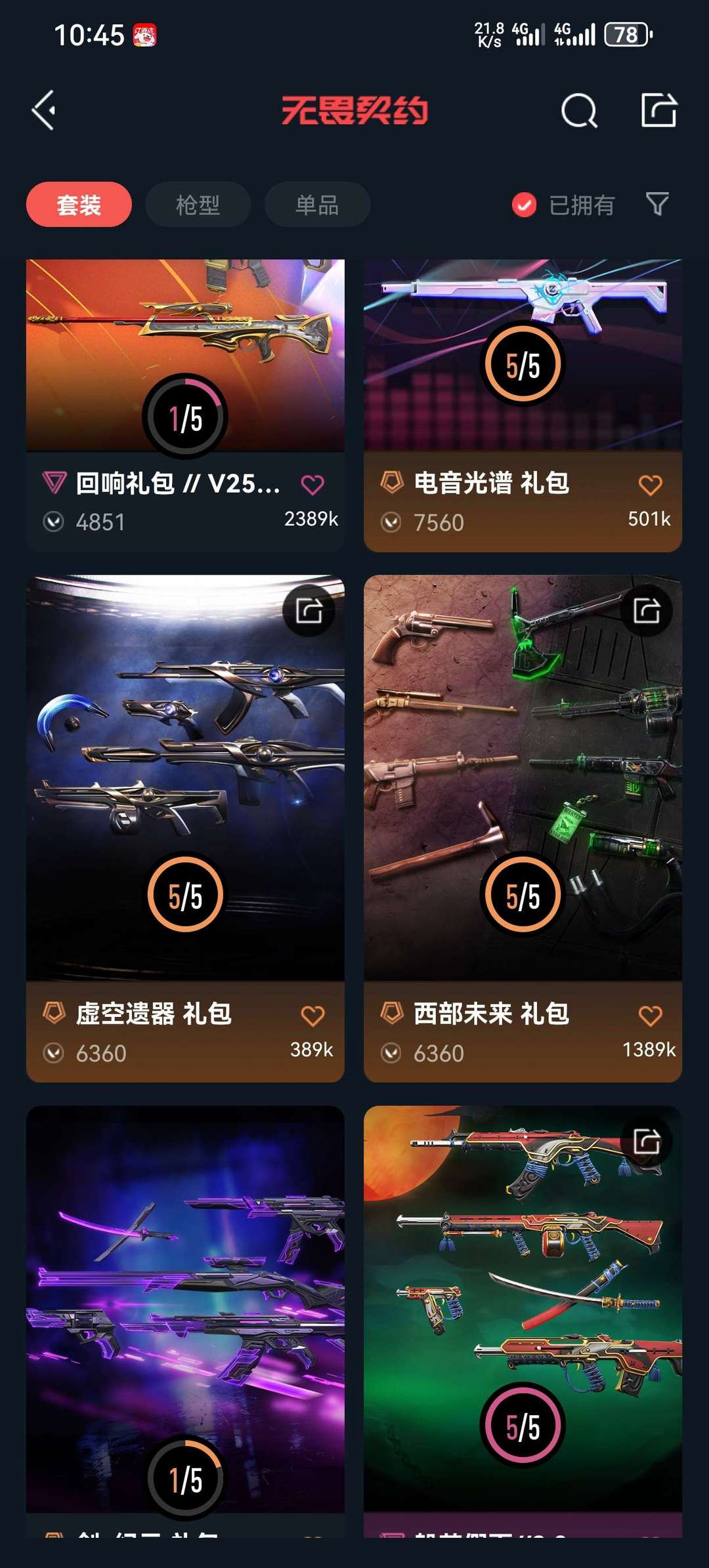The width and height of the screenshot is (709, 1568).
Task: Like the 电音光谱 礼包 with heart icon
Action: point(650,485)
